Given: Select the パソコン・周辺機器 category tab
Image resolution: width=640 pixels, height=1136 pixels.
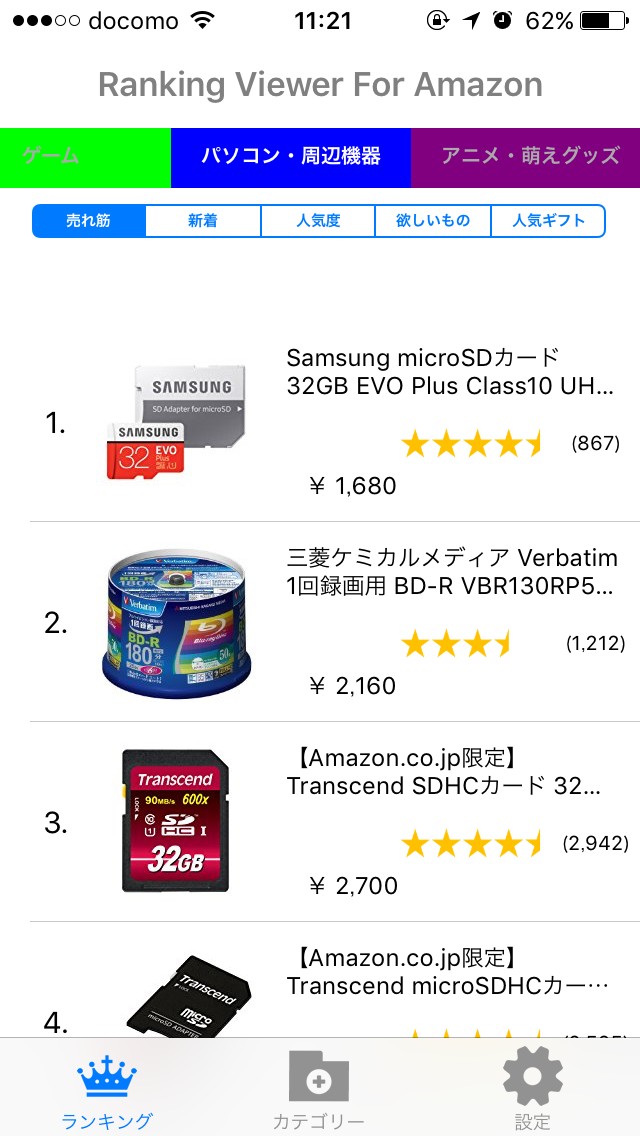Looking at the screenshot, I should pyautogui.click(x=290, y=157).
